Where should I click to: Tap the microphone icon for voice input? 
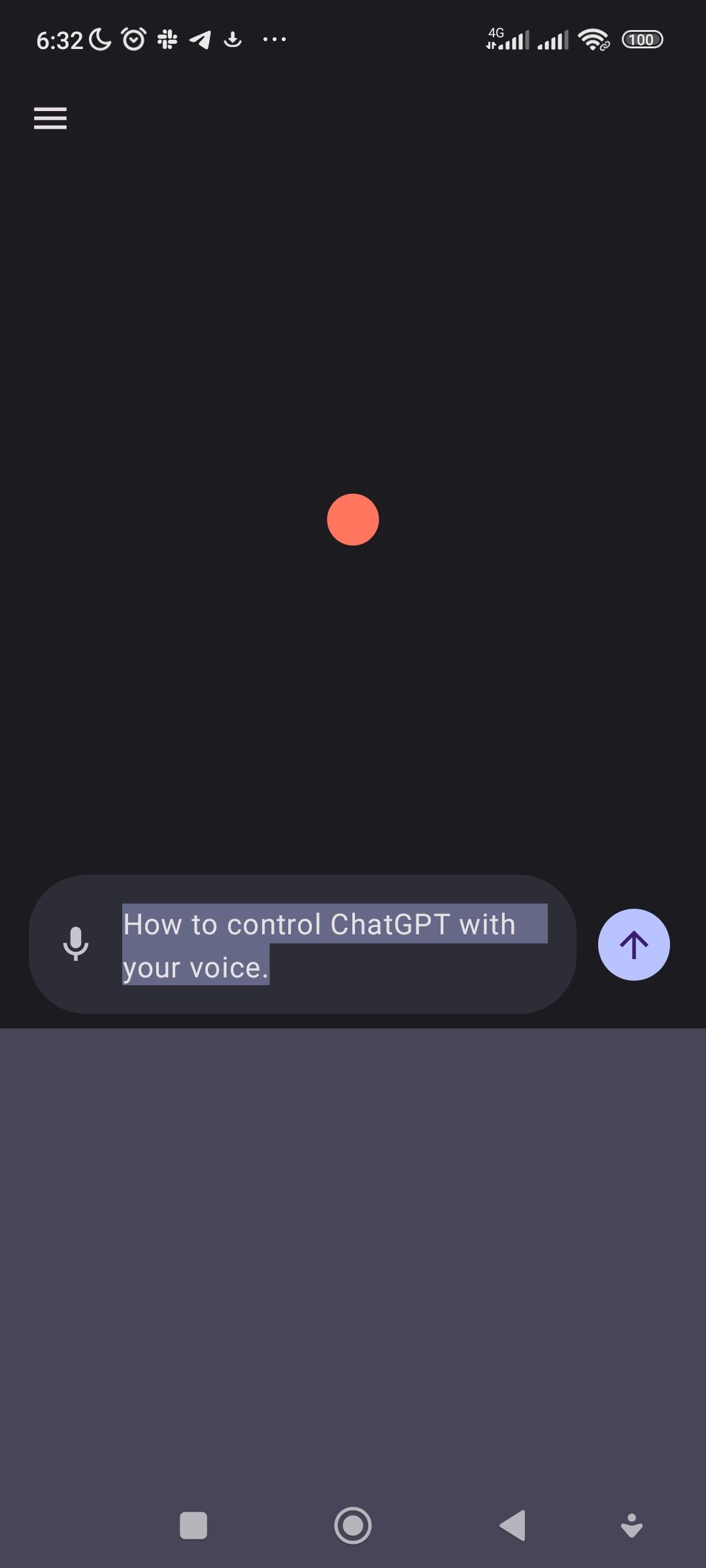click(76, 943)
